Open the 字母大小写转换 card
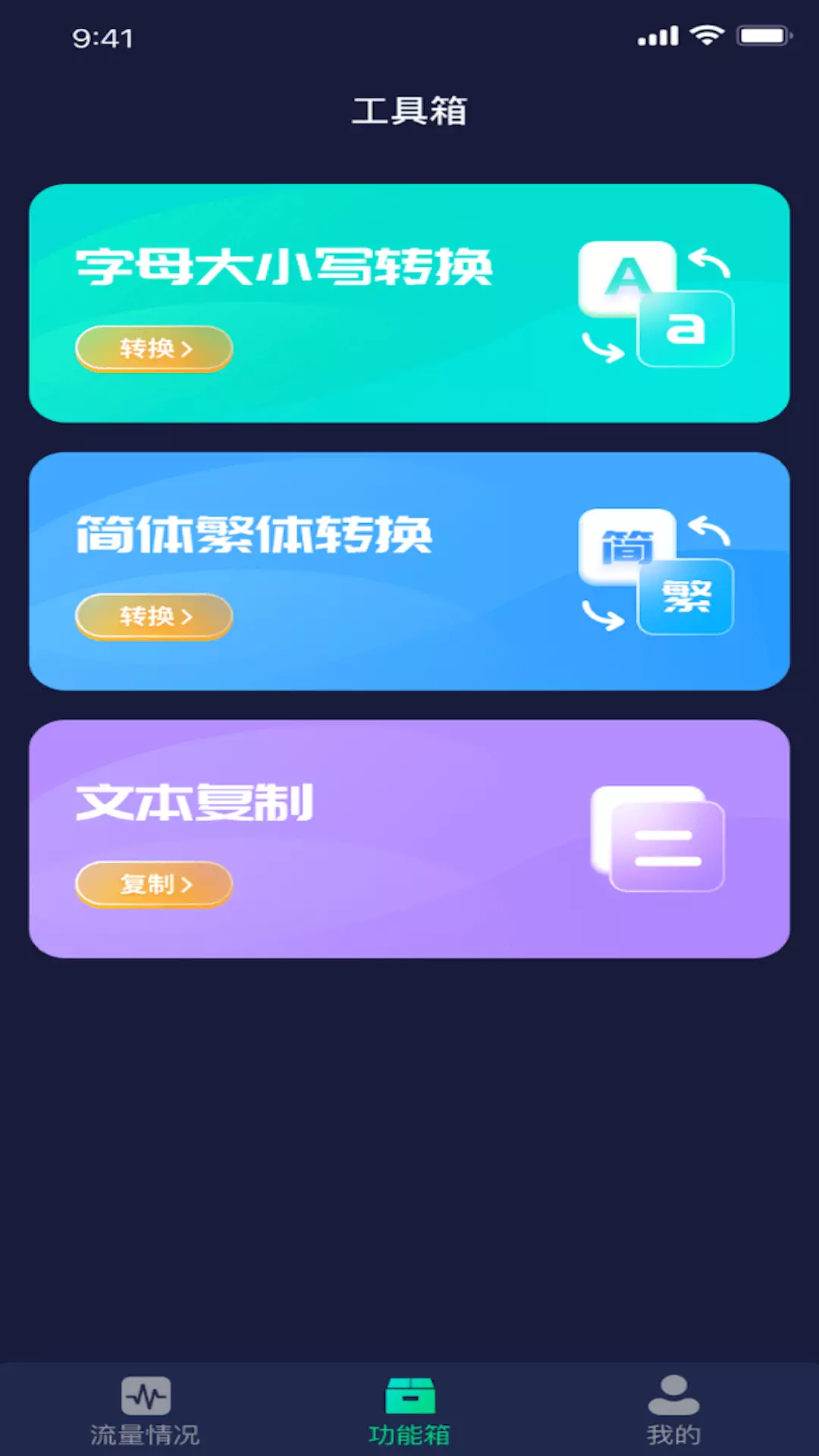Viewport: 819px width, 1456px height. pos(409,303)
